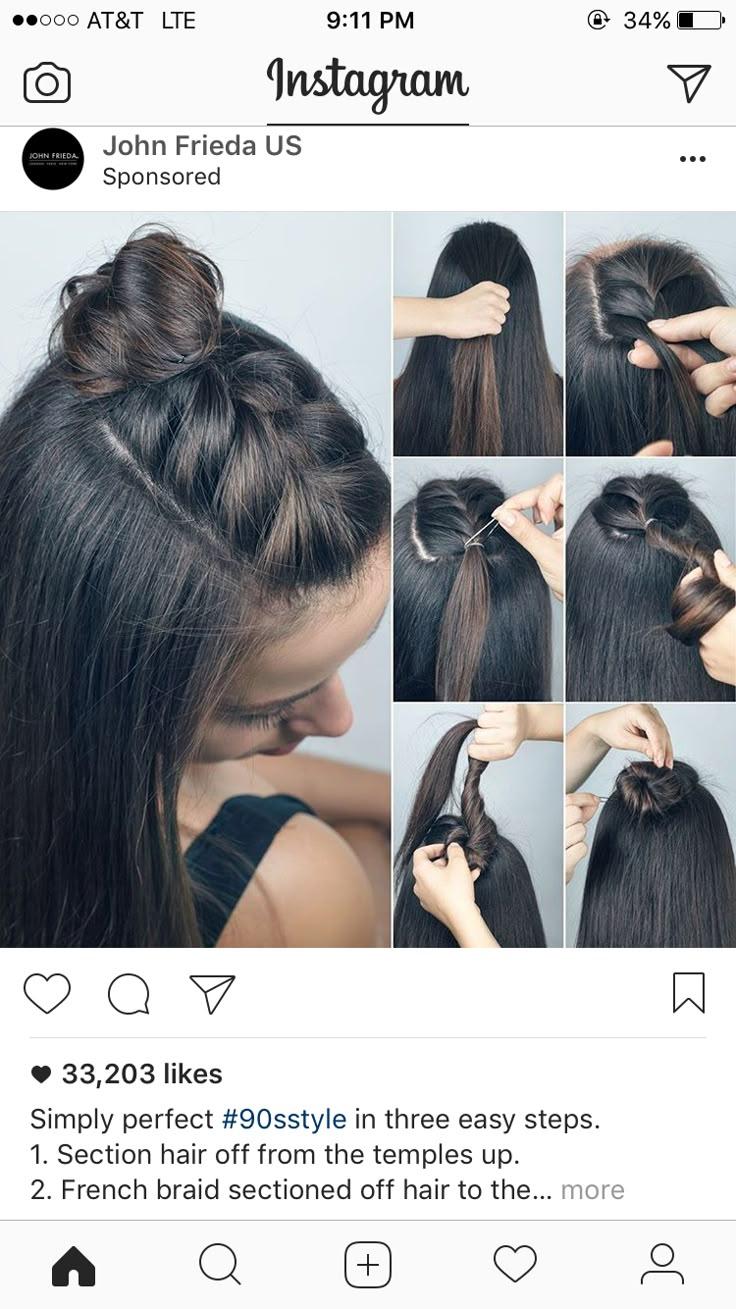Share the post via paper plane icon
Image resolution: width=736 pixels, height=1309 pixels.
pyautogui.click(x=212, y=993)
